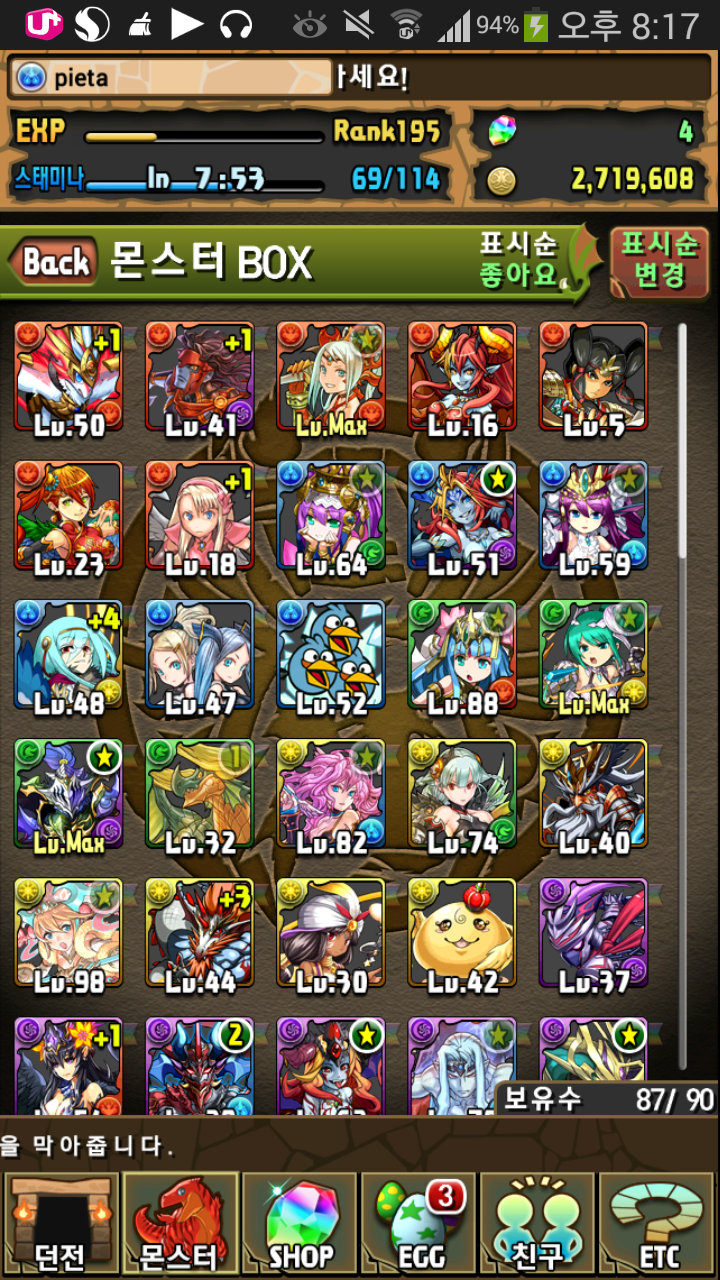
Task: Open the Lv.64 blue monster
Action: [x=331, y=518]
